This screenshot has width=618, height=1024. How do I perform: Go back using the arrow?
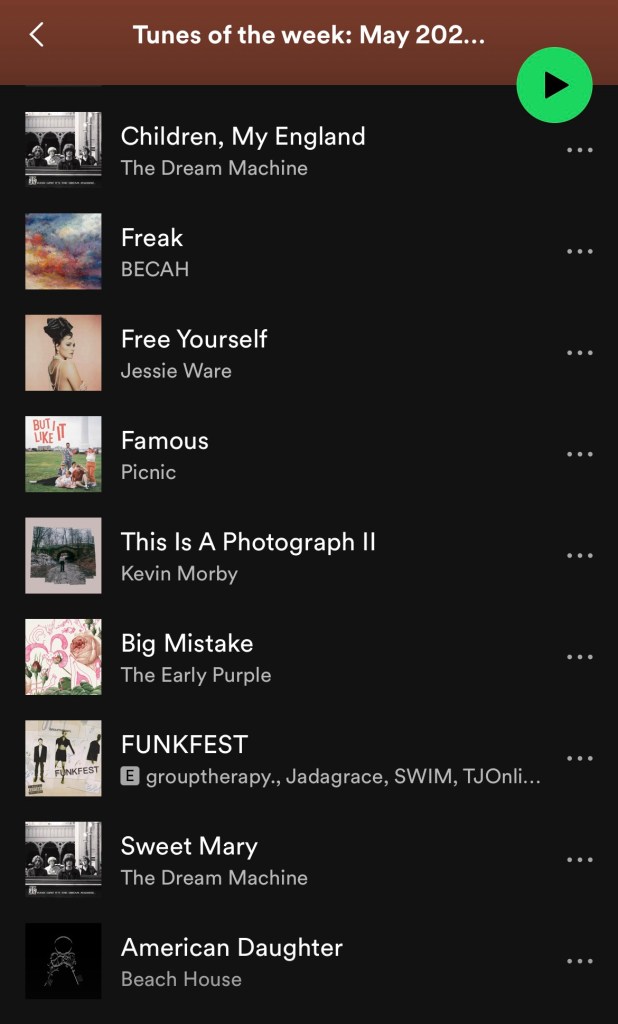pos(37,35)
